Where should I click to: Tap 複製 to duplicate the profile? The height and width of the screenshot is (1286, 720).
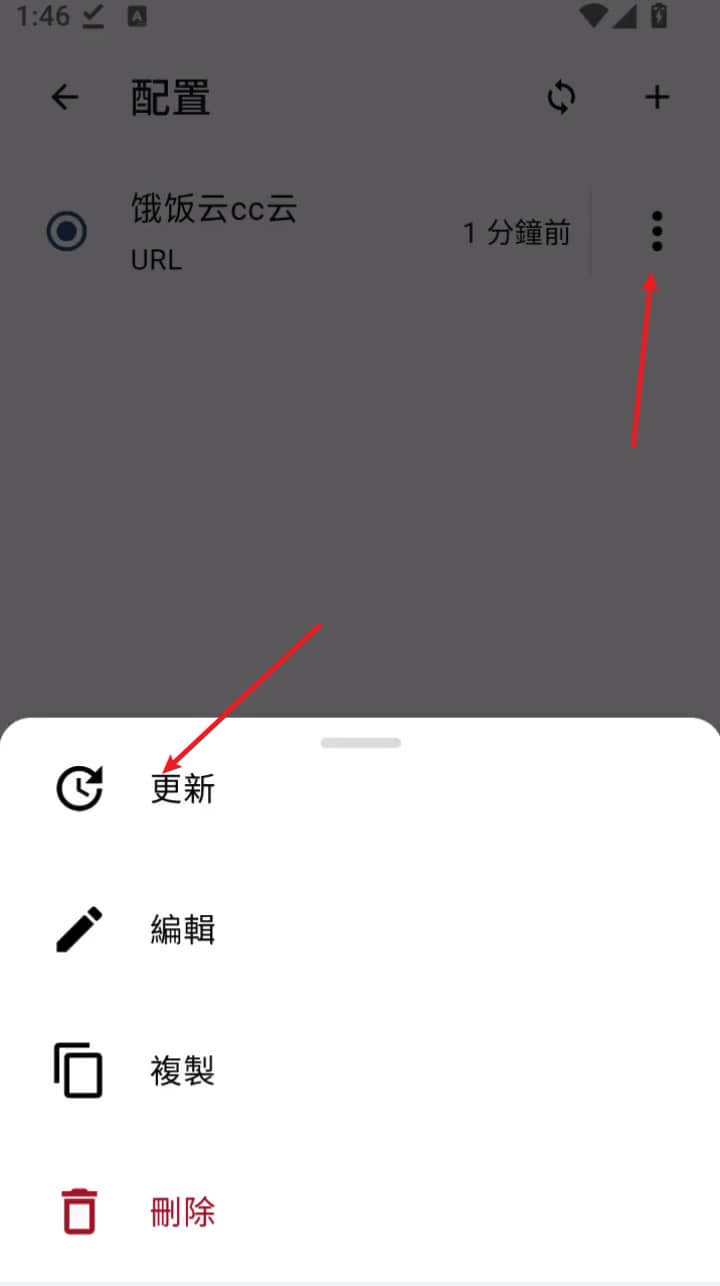point(183,1071)
